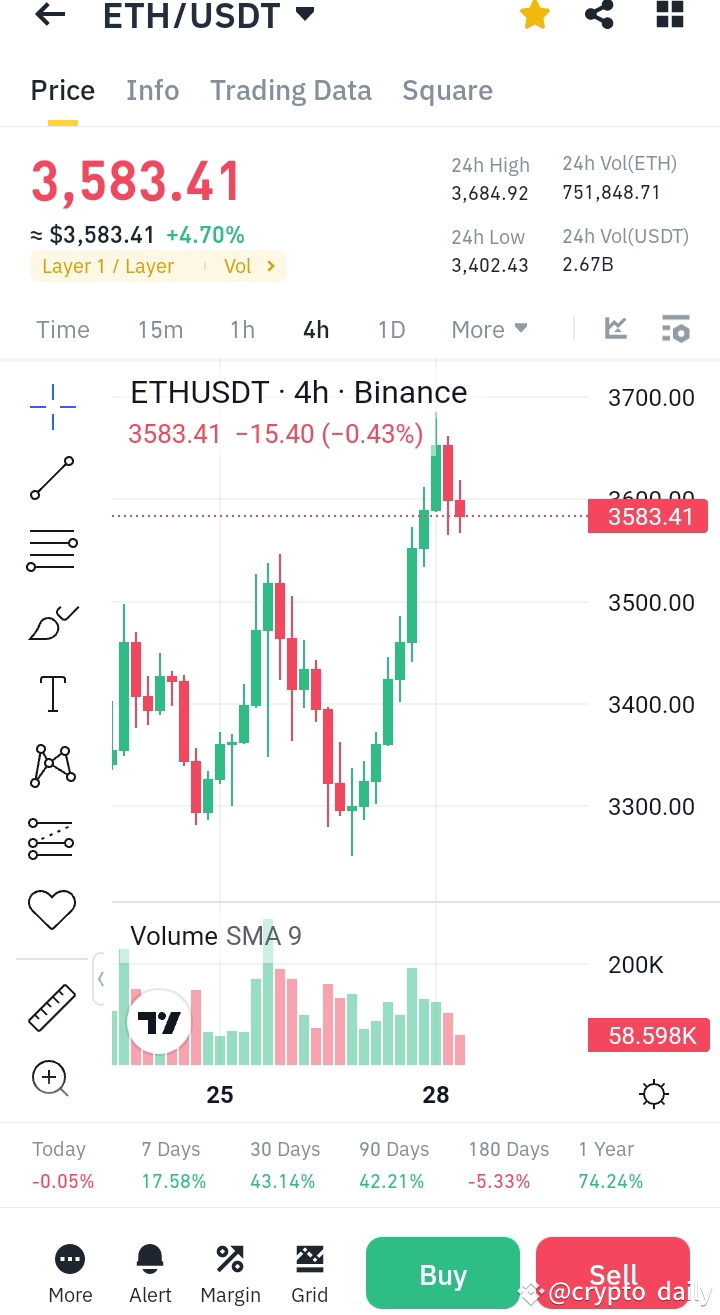Expand the More timeframe options

pyautogui.click(x=489, y=328)
